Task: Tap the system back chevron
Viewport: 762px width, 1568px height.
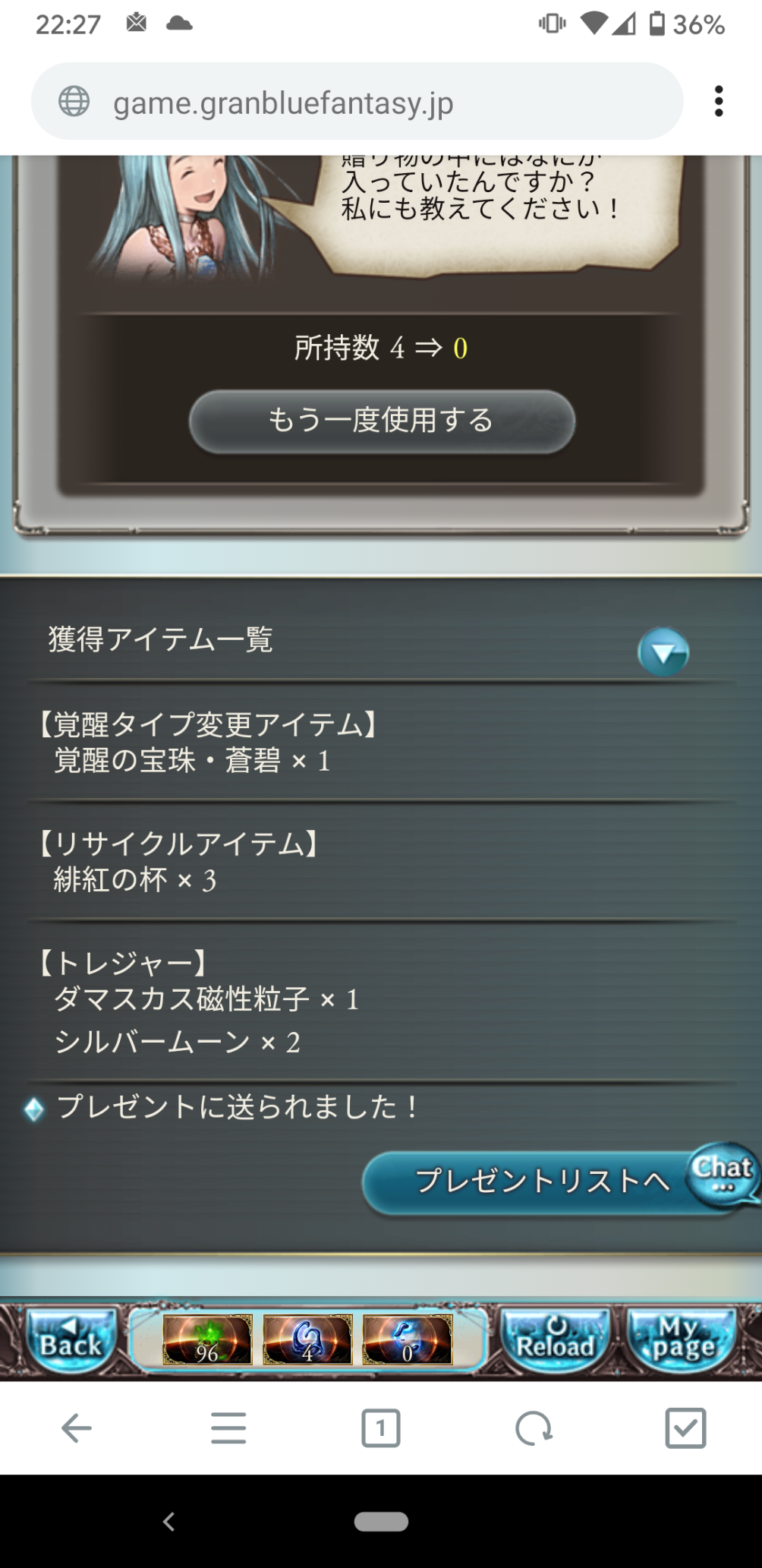Action: click(169, 1521)
